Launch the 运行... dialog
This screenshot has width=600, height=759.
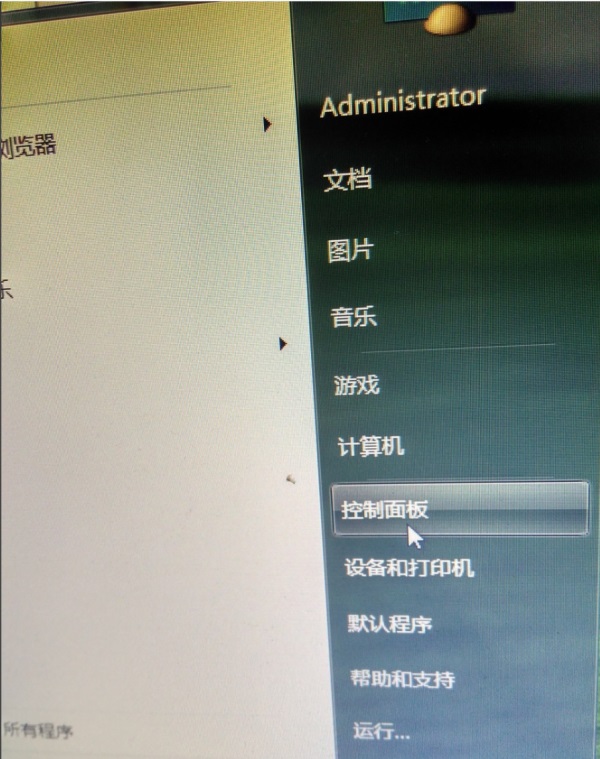click(381, 731)
